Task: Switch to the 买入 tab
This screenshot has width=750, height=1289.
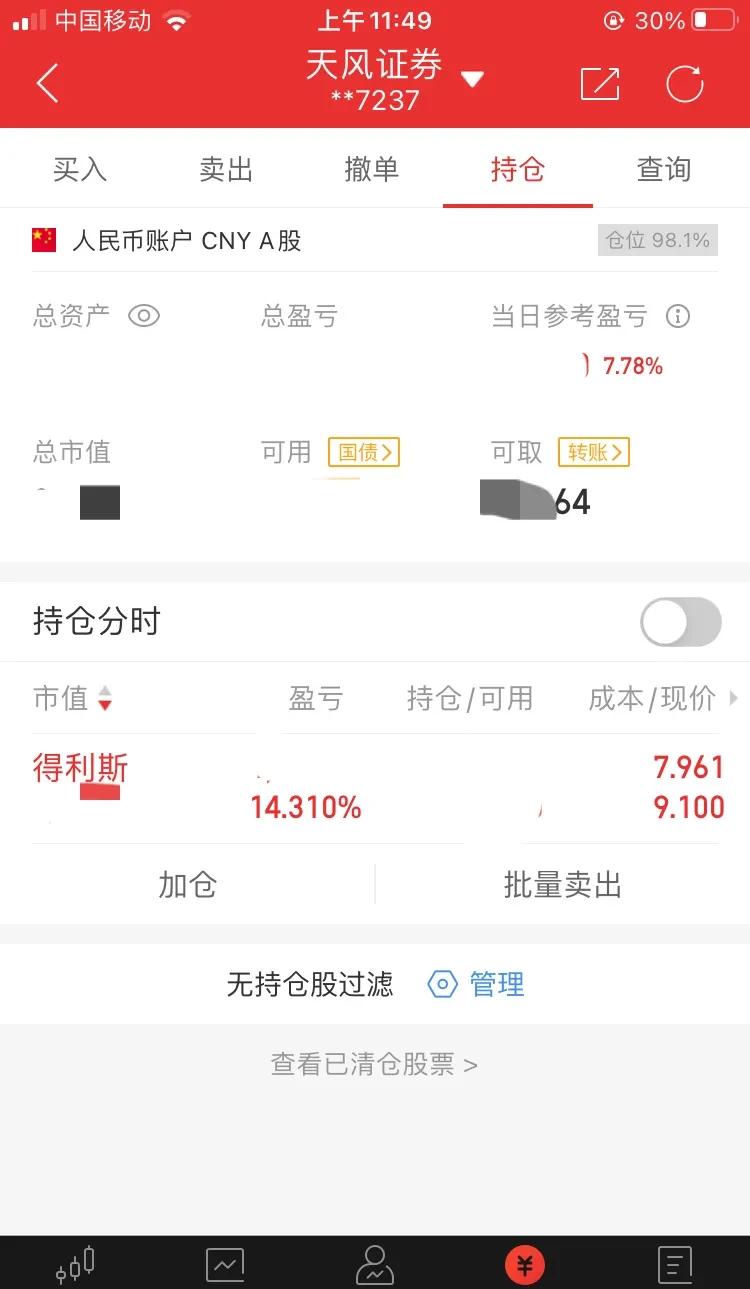Action: pyautogui.click(x=80, y=170)
